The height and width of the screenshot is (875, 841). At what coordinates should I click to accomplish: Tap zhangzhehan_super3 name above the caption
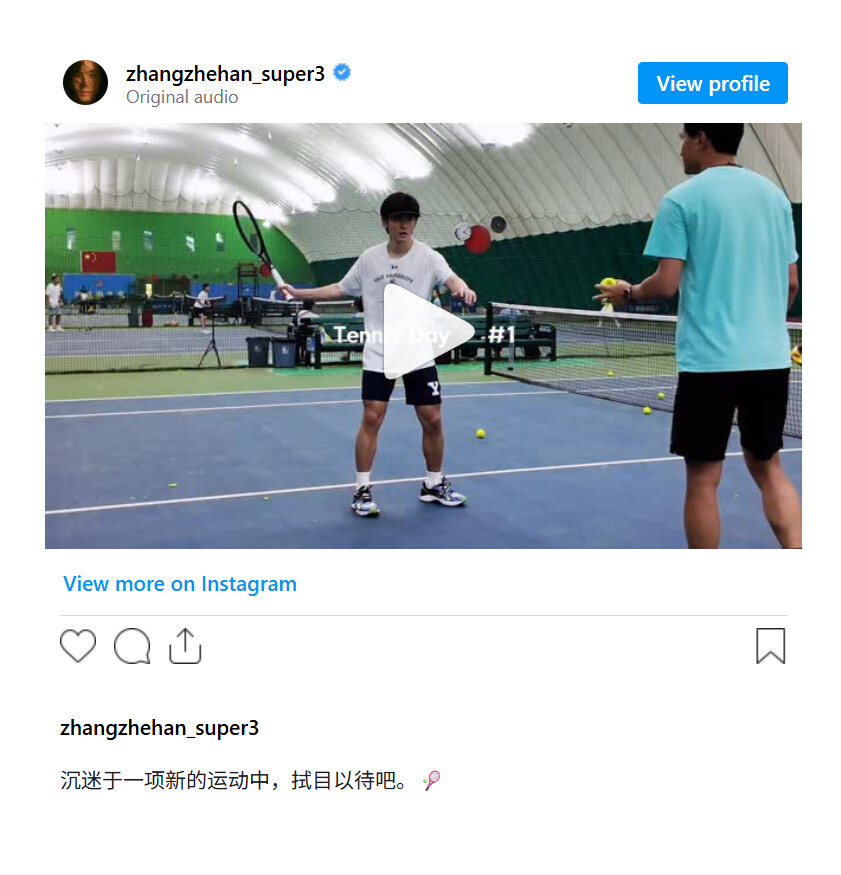159,728
